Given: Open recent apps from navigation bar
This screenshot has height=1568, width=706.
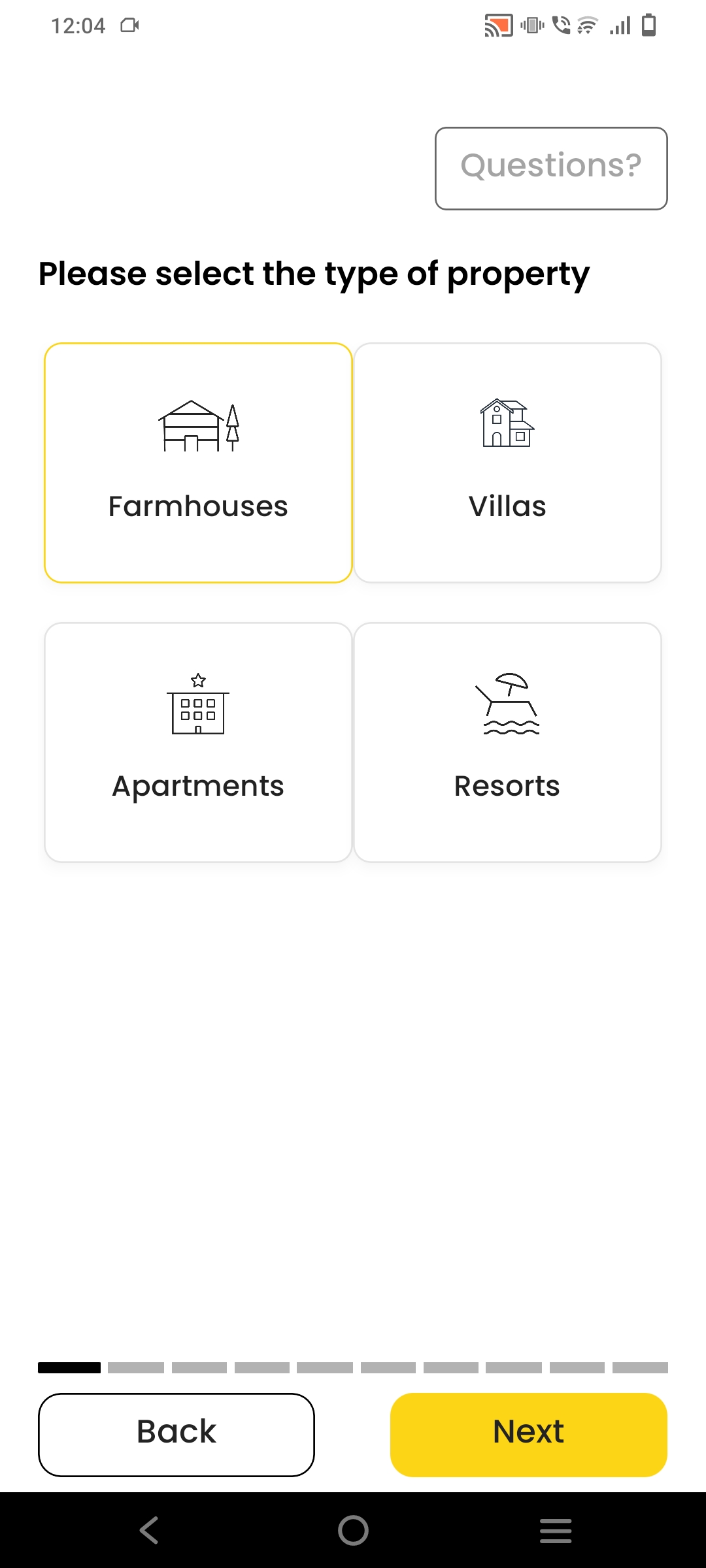Looking at the screenshot, I should click(556, 1530).
